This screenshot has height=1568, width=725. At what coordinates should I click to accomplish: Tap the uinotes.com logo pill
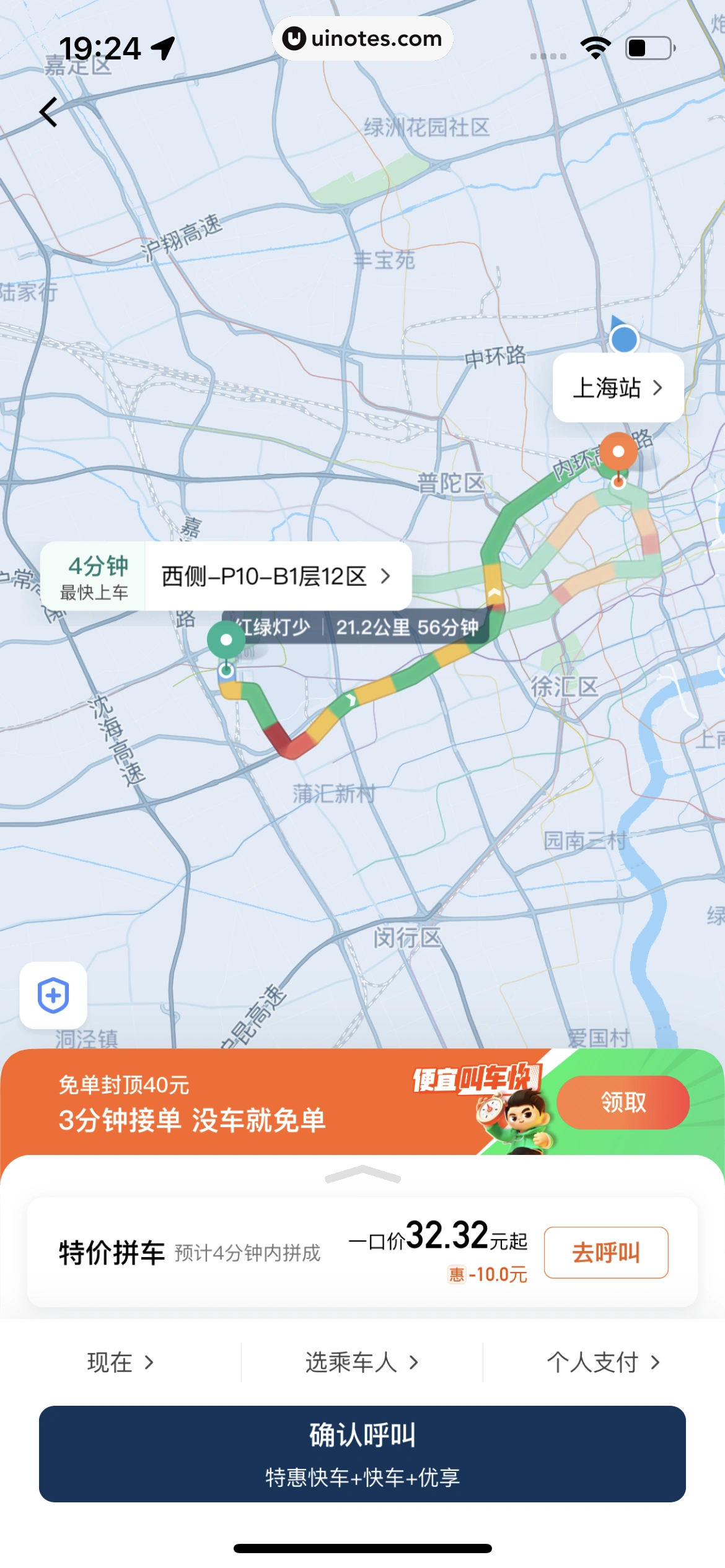[362, 38]
